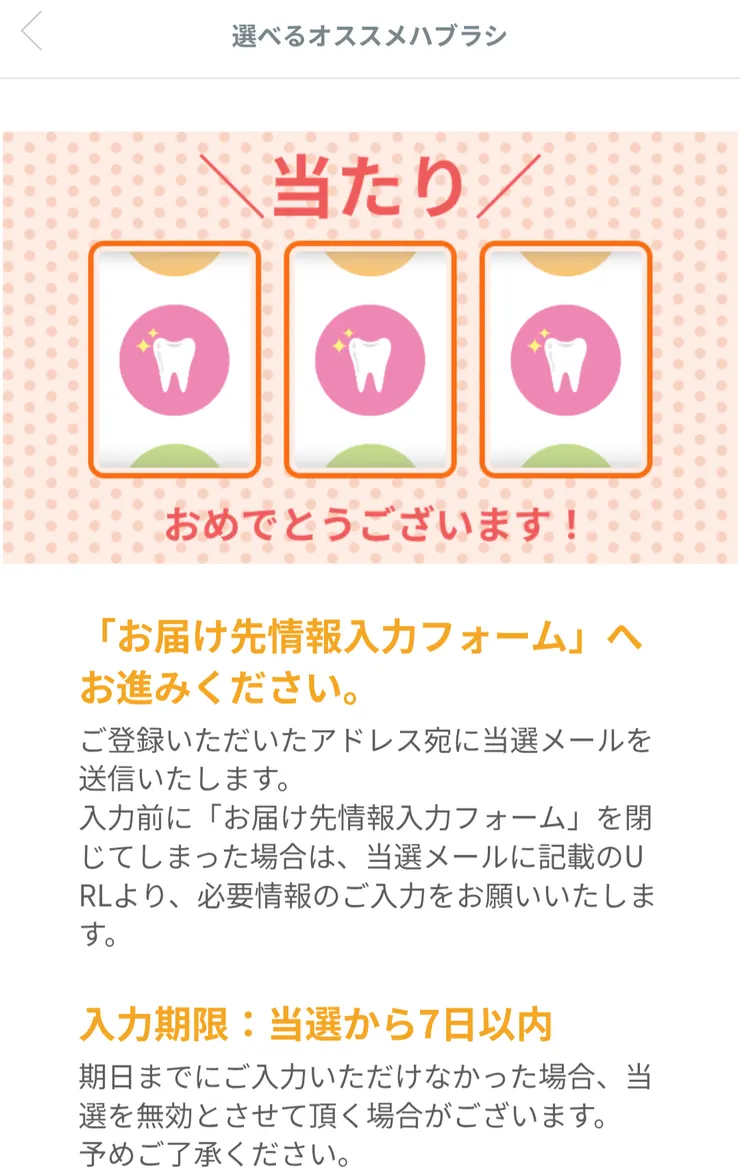Tap the orange arc at the top of the left card
Viewport: 740px width, 1174px height.
click(x=177, y=260)
